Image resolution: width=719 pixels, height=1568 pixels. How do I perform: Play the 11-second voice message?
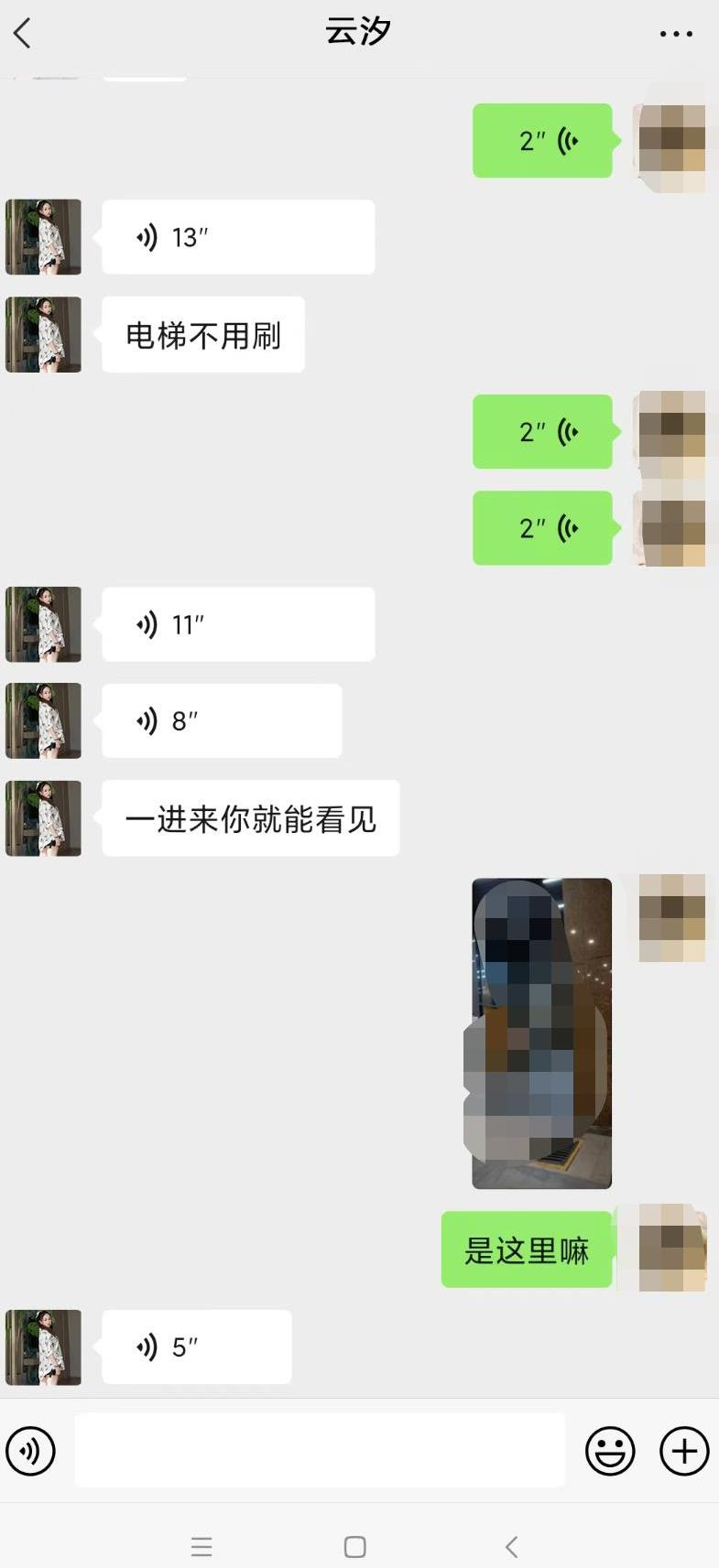point(237,624)
